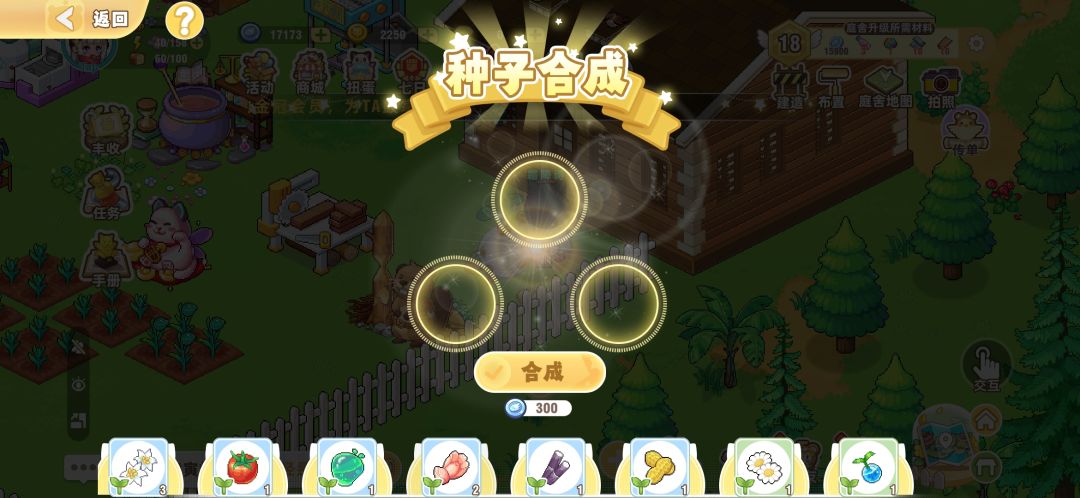Add the blue orb sprout seed
The height and width of the screenshot is (498, 1080).
point(866,467)
